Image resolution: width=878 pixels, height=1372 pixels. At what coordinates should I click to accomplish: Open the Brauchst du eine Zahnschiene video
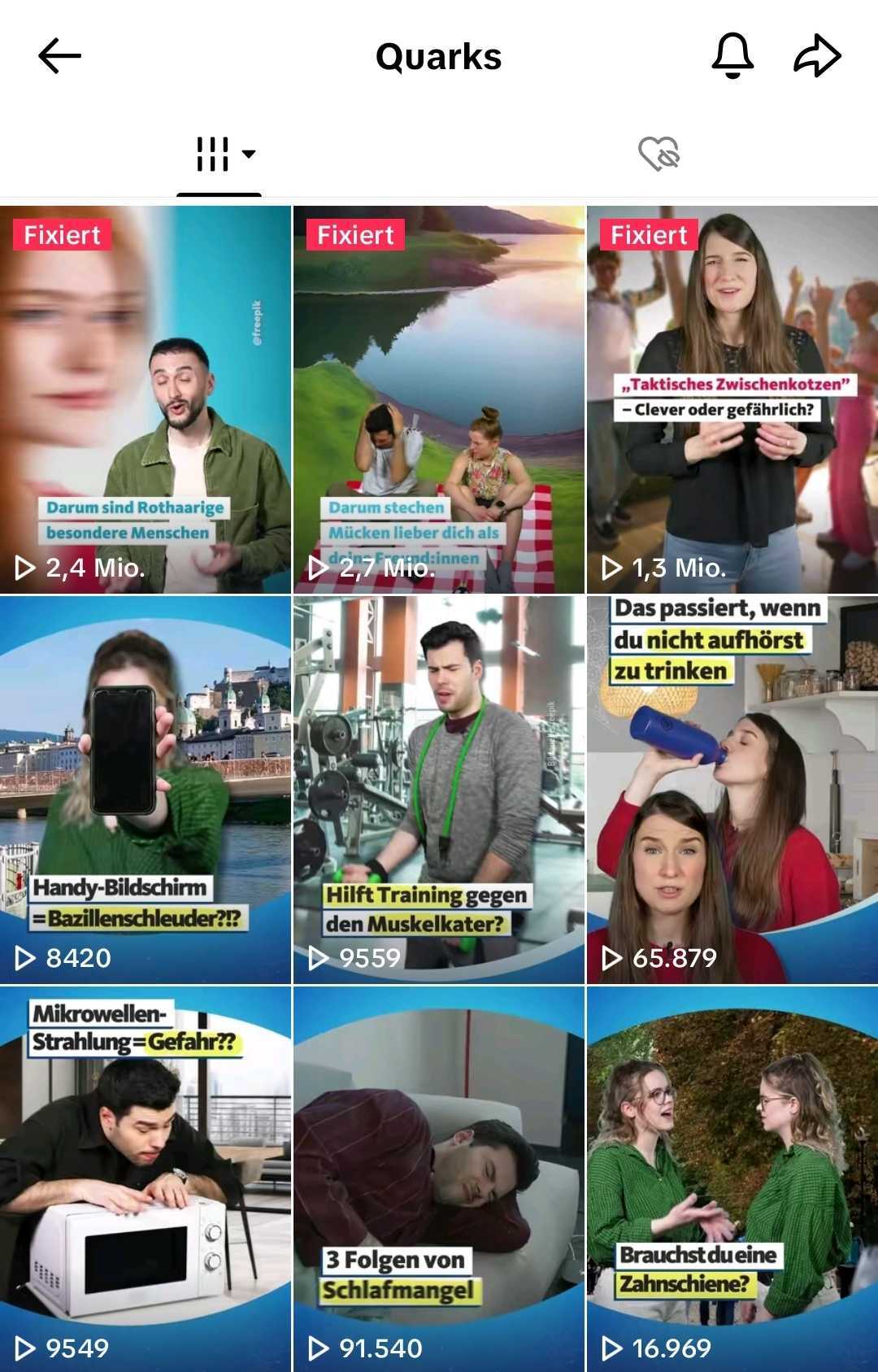(x=732, y=1179)
